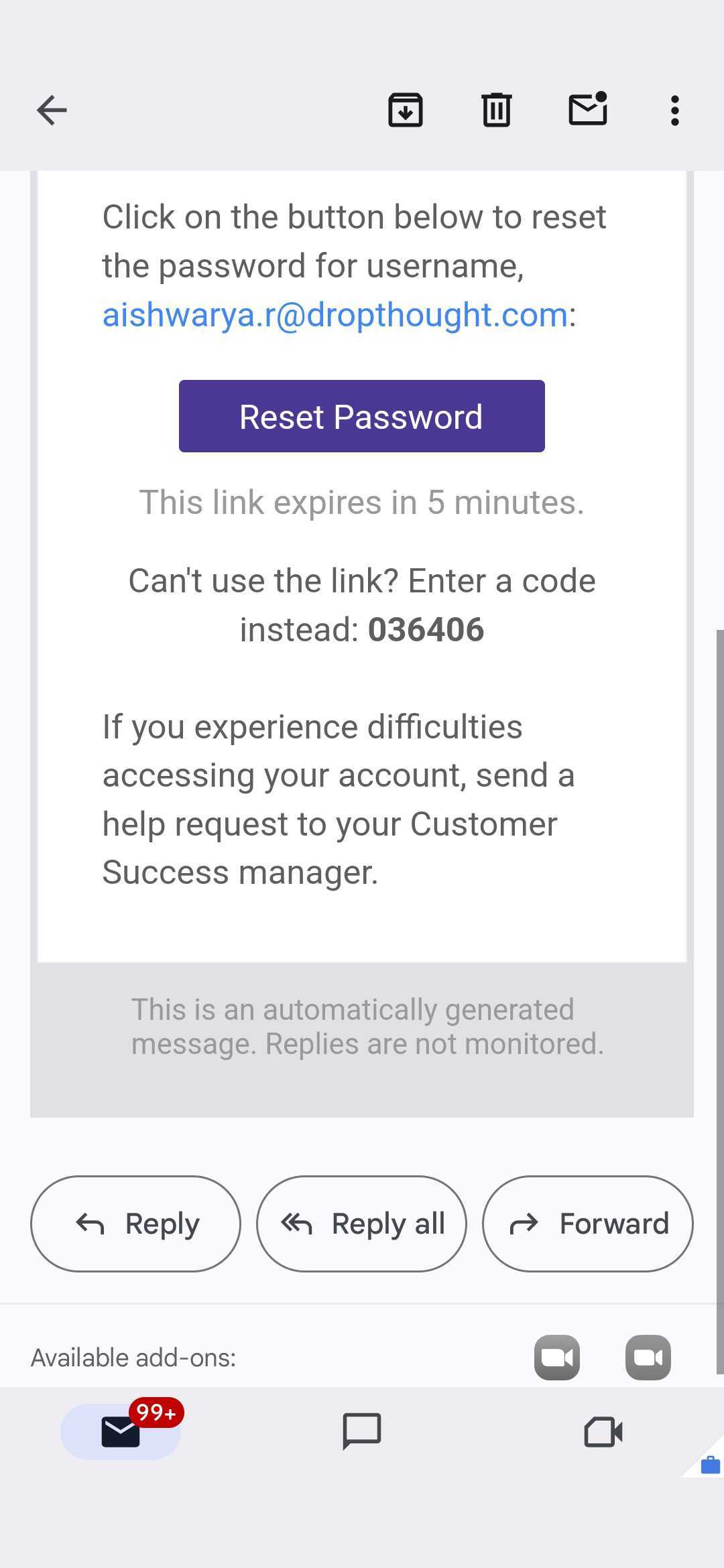Viewport: 724px width, 1568px height.
Task: Go back to the inbox
Action: click(52, 111)
